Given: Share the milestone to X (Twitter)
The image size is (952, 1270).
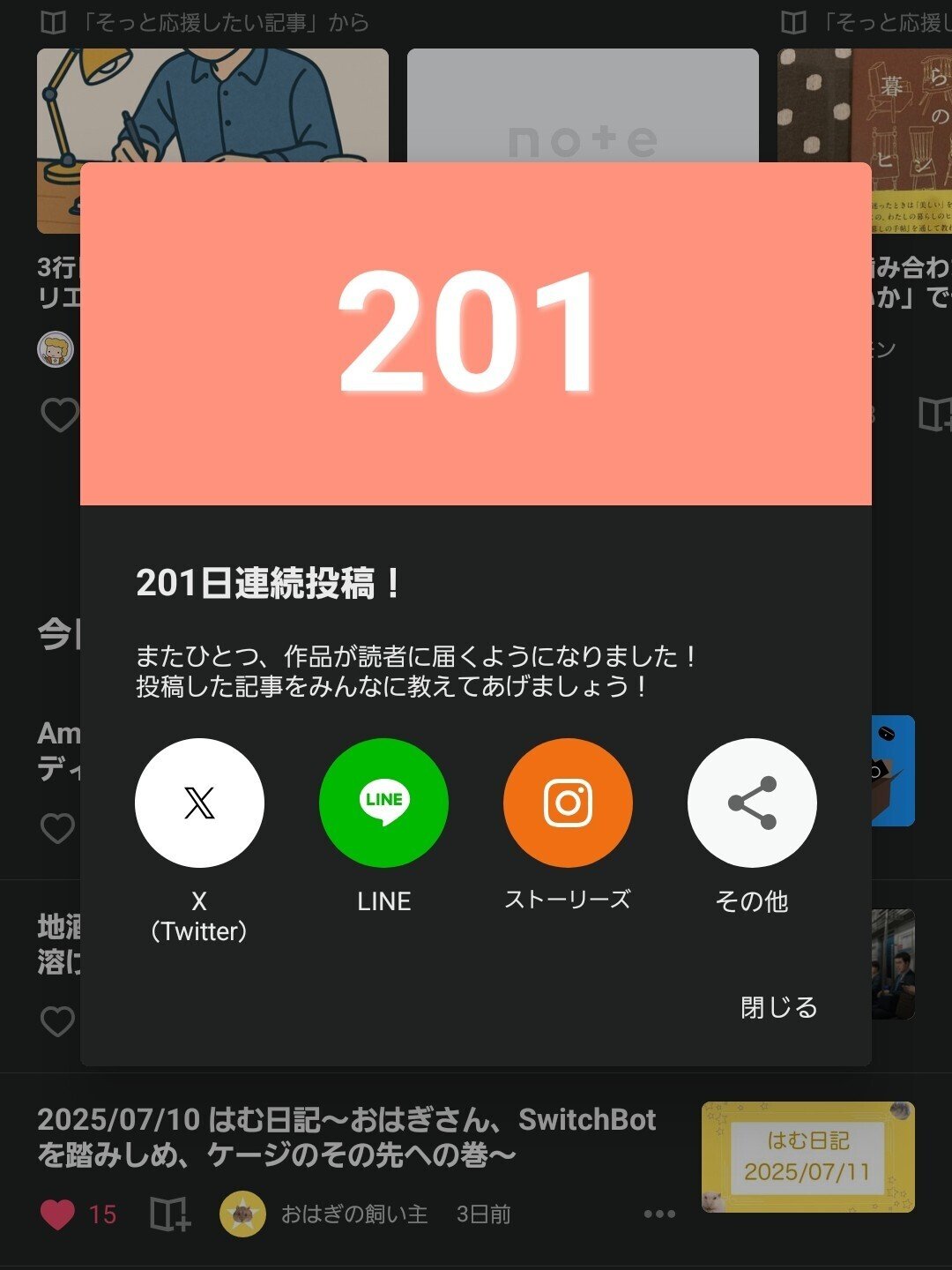Looking at the screenshot, I should tap(199, 802).
